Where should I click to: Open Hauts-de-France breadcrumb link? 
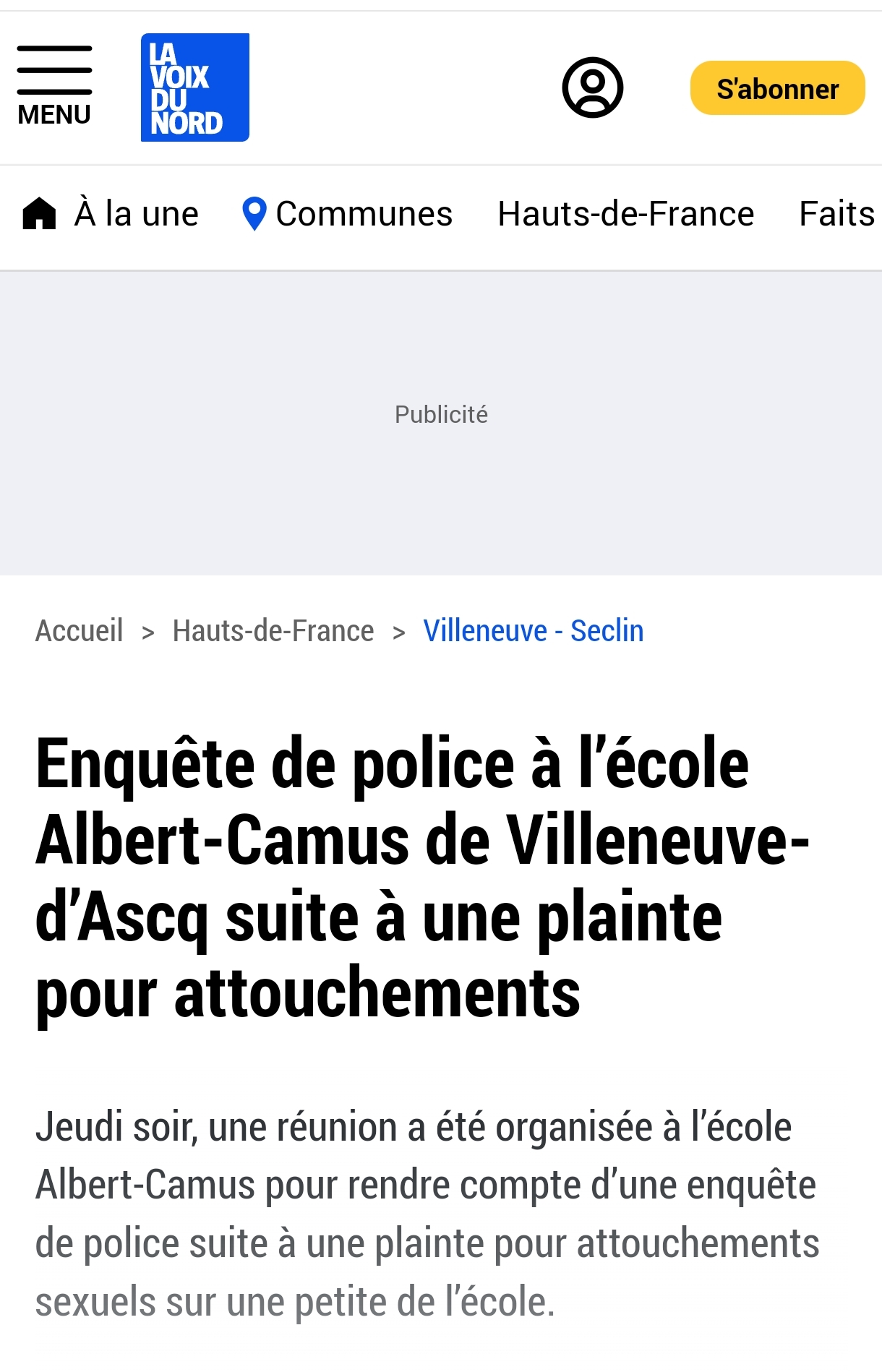point(273,631)
